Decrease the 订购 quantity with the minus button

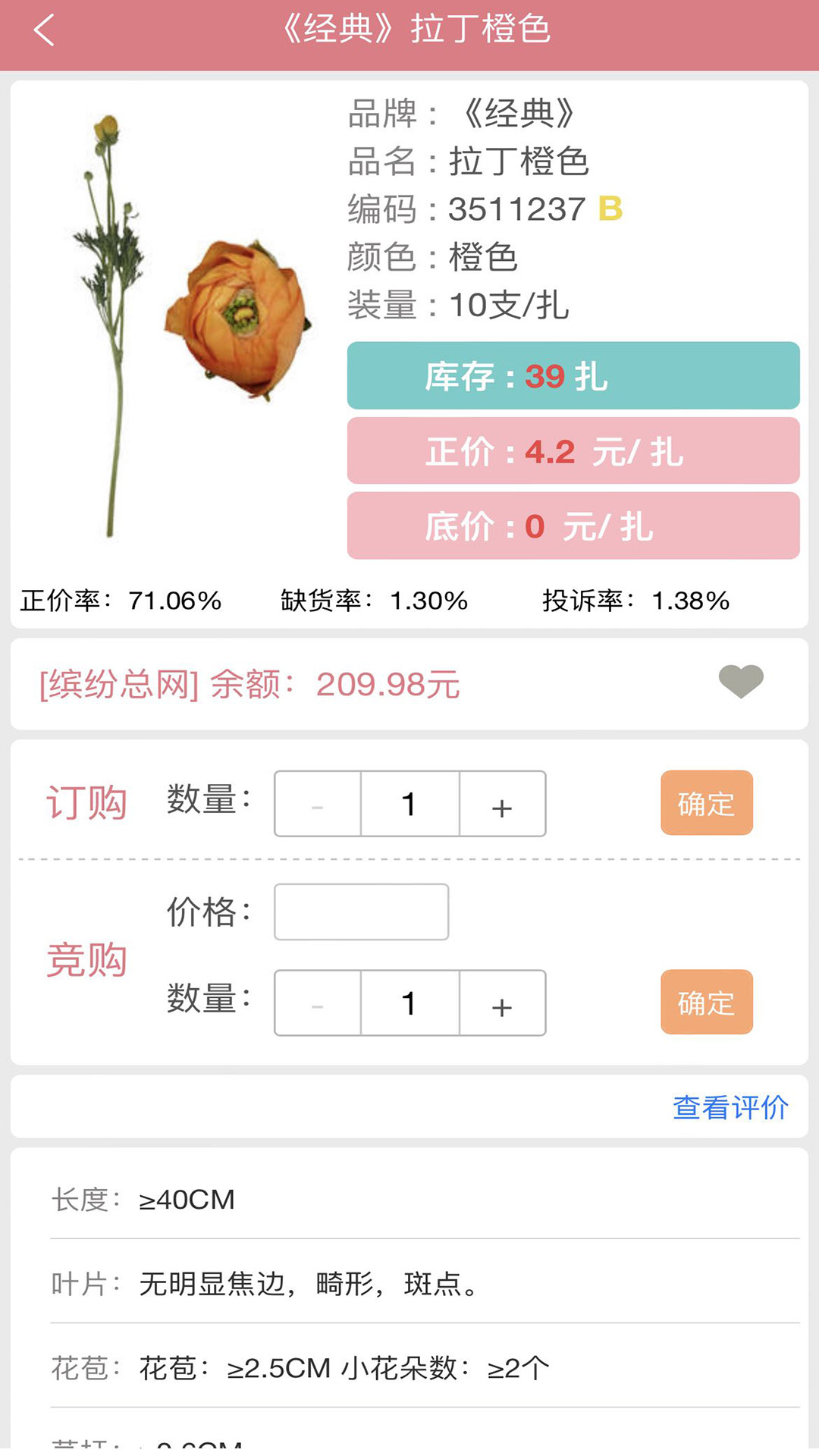click(x=318, y=805)
